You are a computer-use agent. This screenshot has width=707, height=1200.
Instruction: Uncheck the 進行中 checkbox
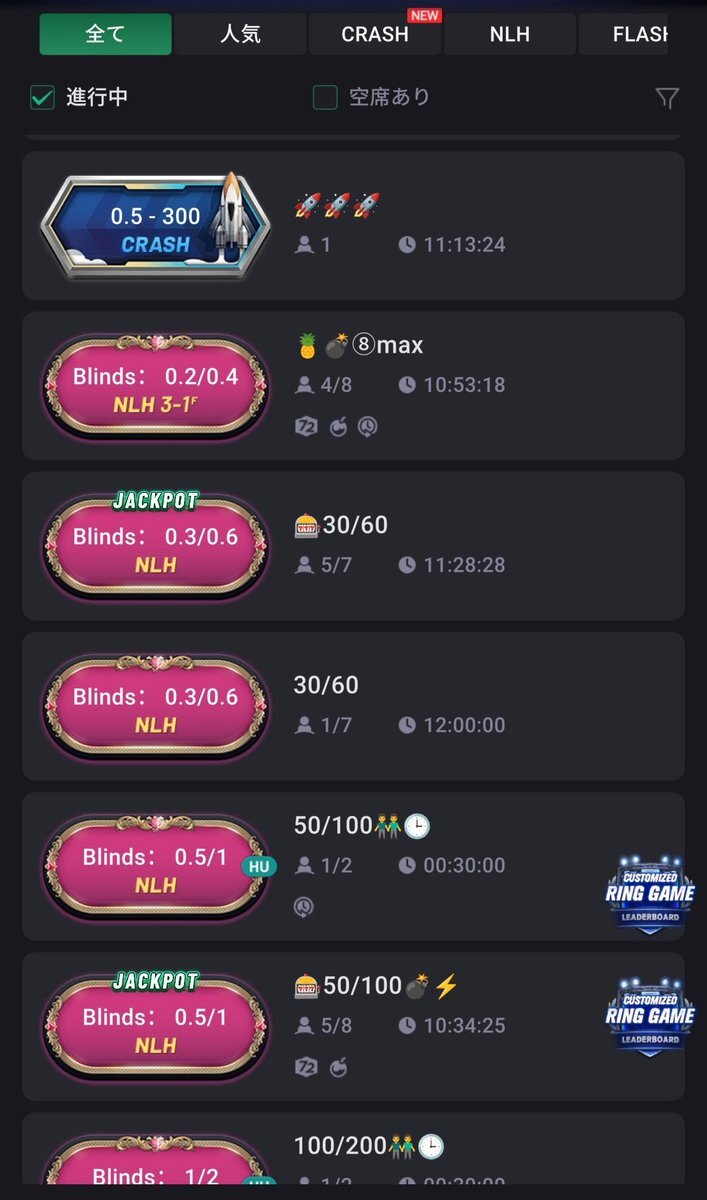42,97
